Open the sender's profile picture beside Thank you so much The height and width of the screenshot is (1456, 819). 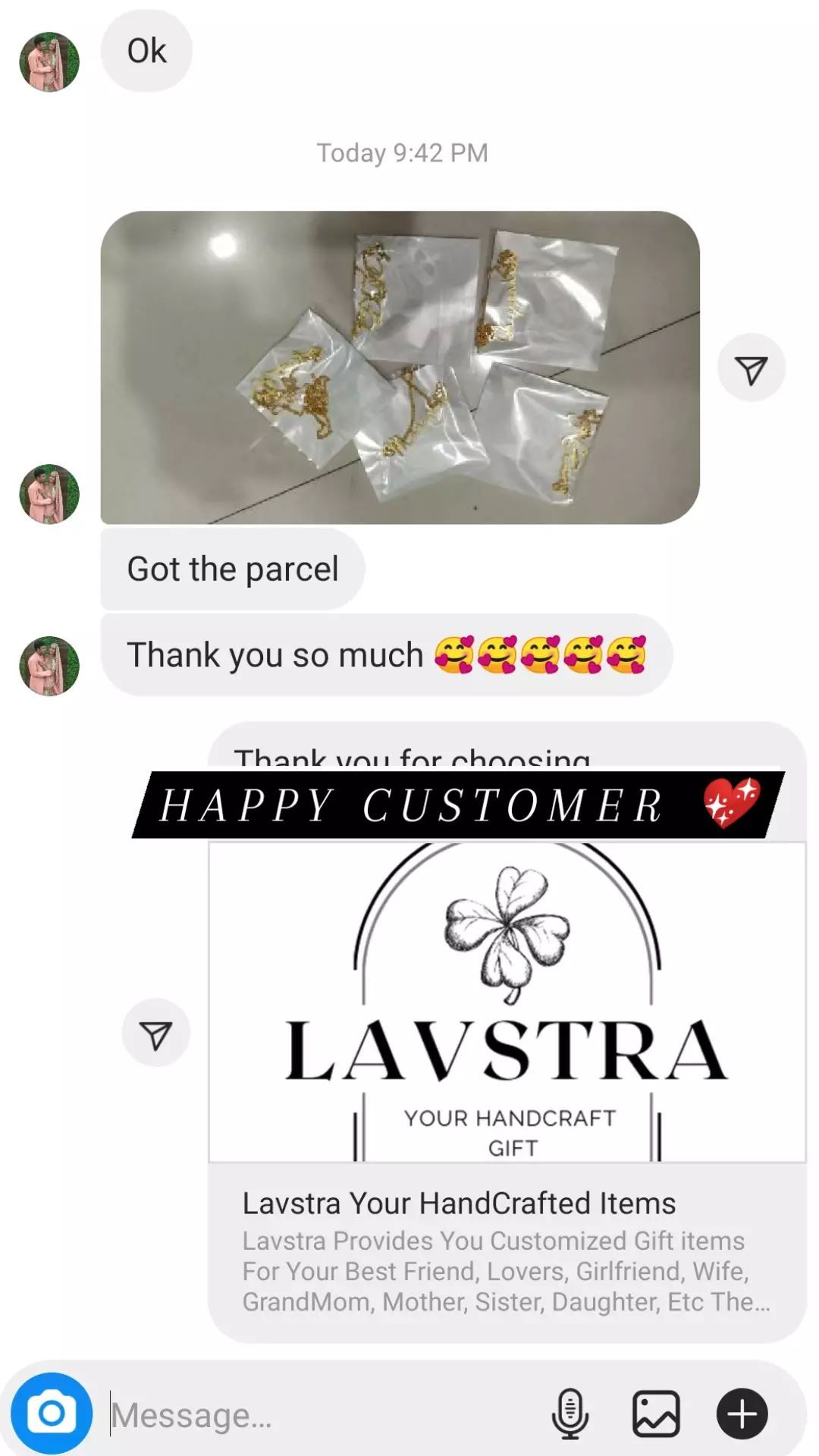49,666
